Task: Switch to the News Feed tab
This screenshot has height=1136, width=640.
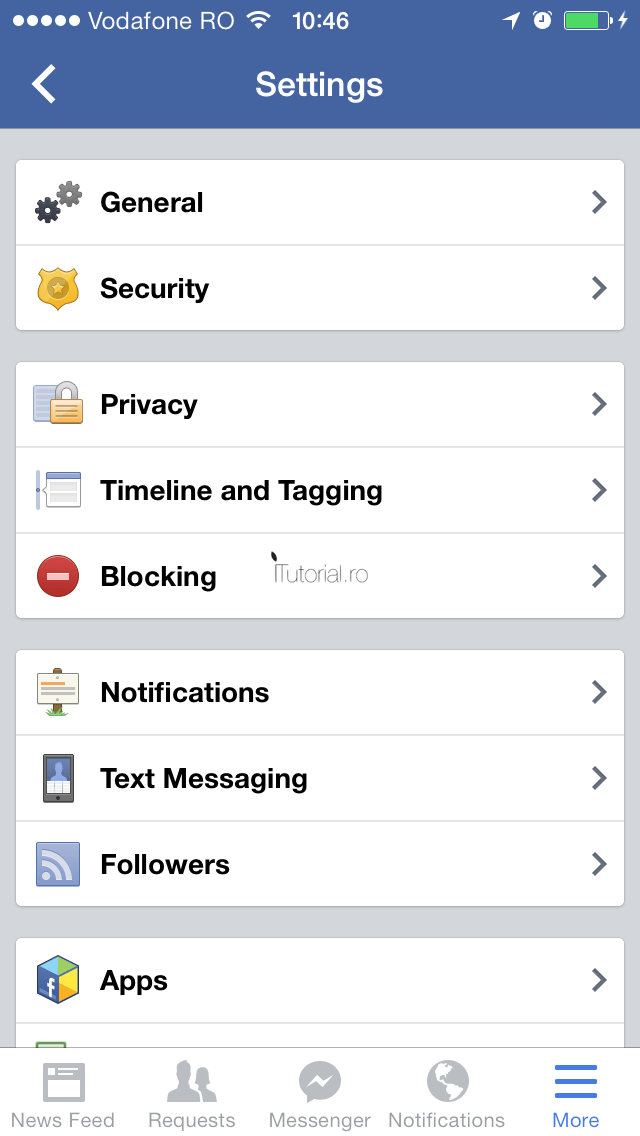Action: pos(63,1094)
